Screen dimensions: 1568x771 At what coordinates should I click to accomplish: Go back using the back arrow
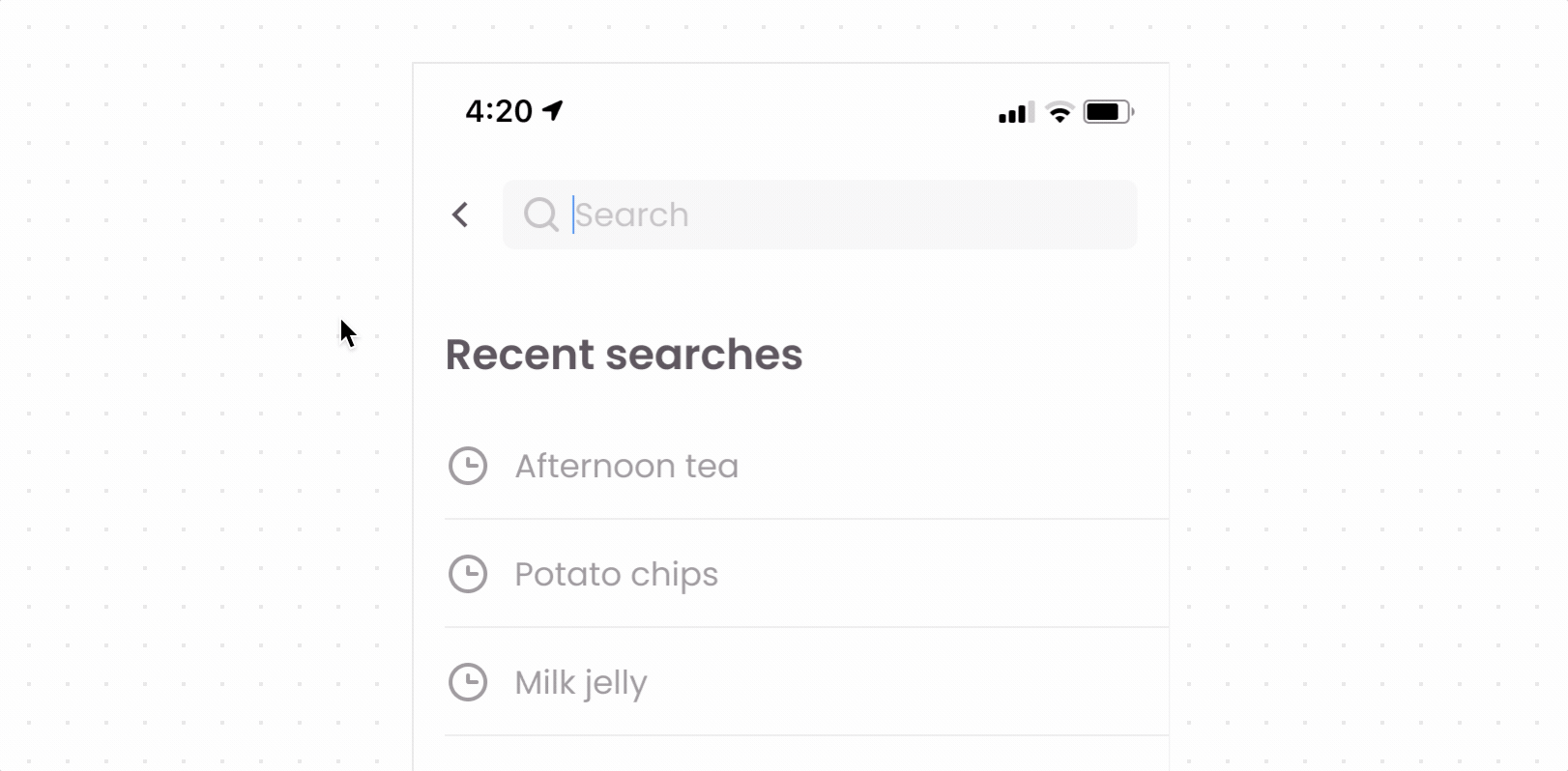click(x=460, y=214)
